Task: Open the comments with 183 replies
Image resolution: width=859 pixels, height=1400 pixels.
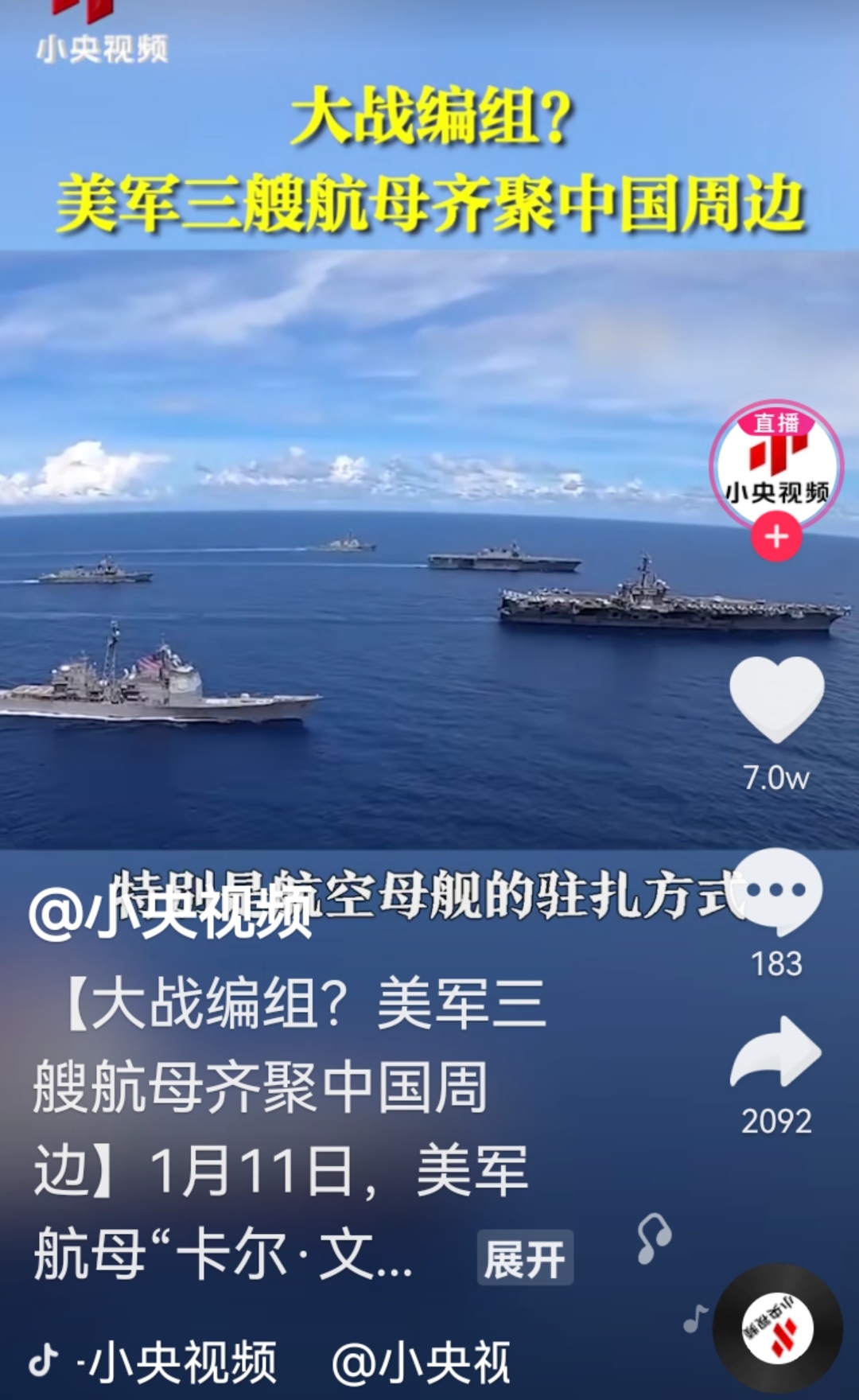Action: click(776, 891)
